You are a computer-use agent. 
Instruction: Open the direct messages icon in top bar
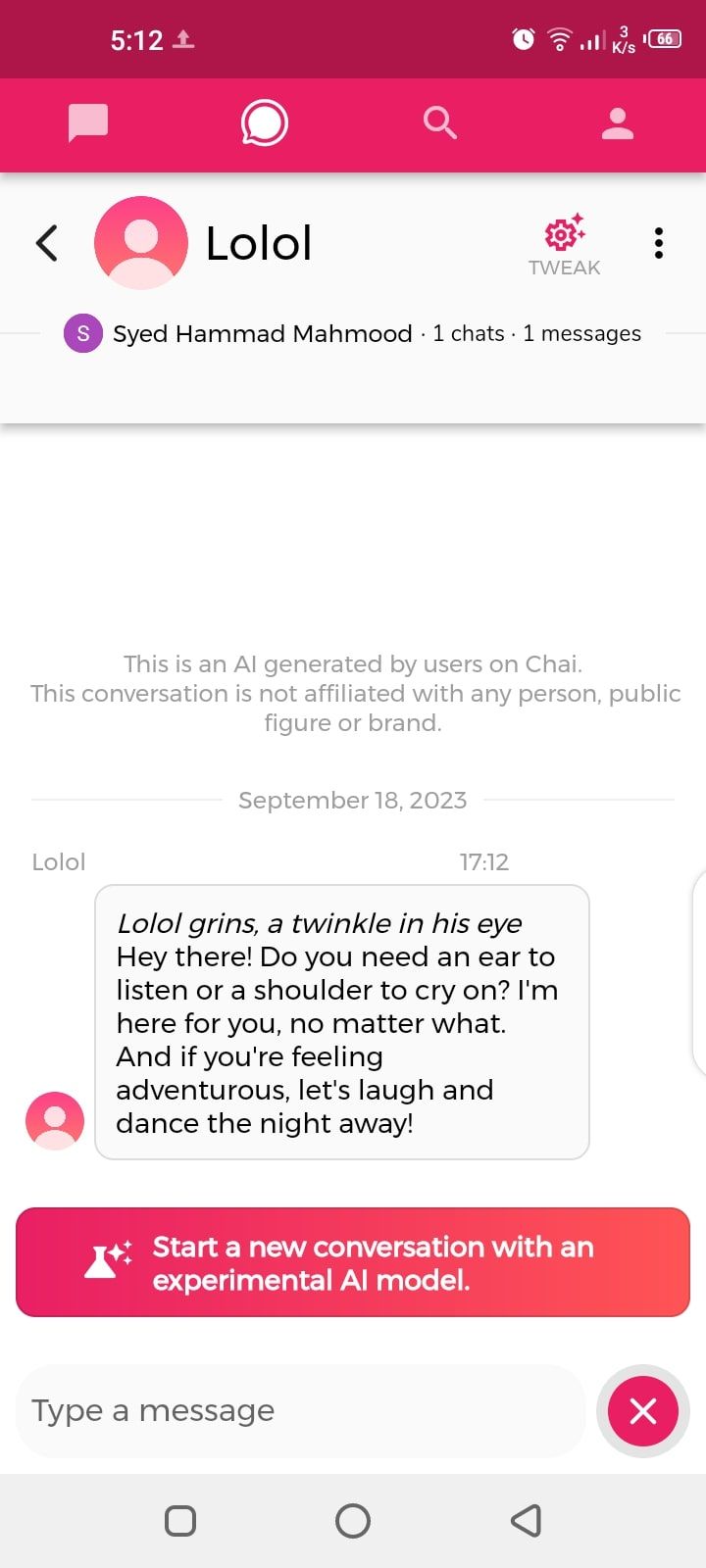(88, 122)
